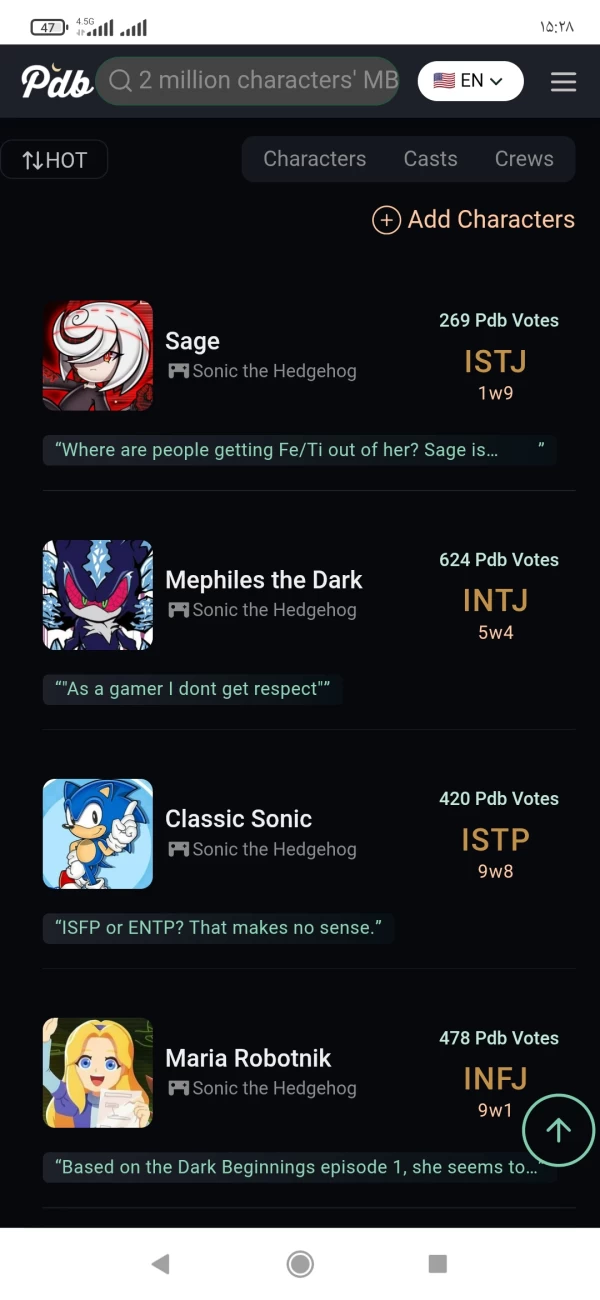This screenshot has width=600, height=1300.
Task: Open the hamburger menu
Action: [x=563, y=82]
